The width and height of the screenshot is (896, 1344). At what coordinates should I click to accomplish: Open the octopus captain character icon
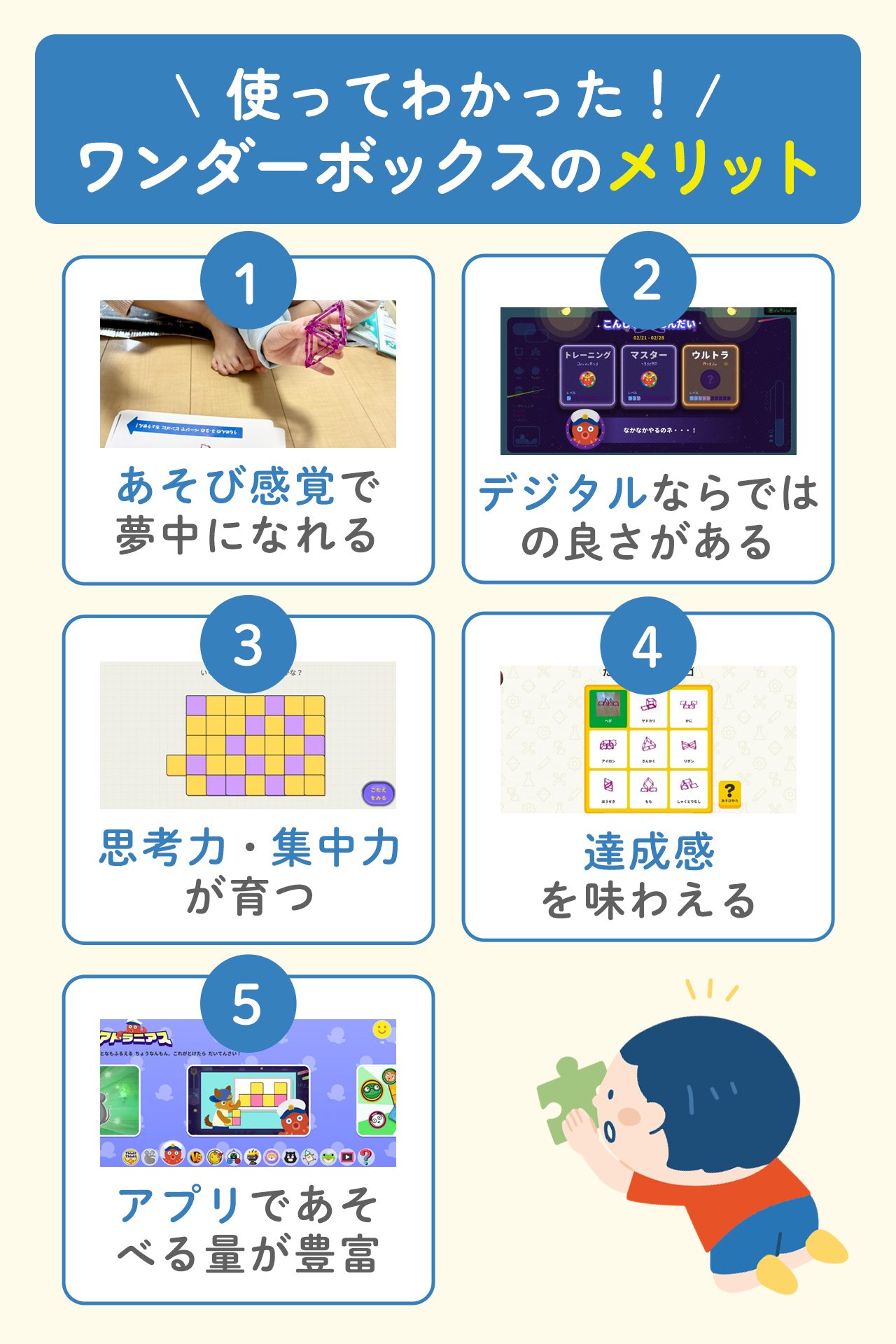171,1155
